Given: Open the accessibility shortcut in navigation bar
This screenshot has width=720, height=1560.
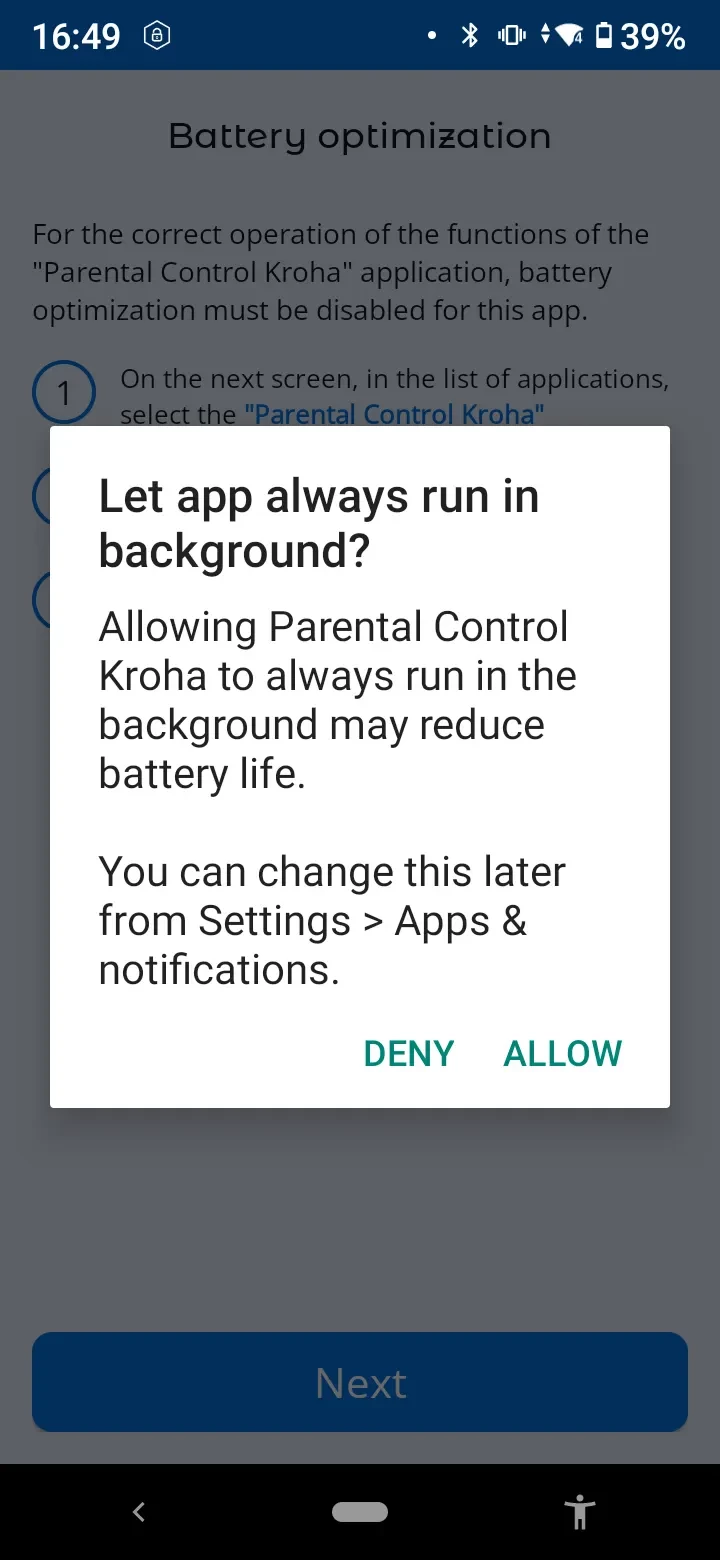Looking at the screenshot, I should point(579,1511).
